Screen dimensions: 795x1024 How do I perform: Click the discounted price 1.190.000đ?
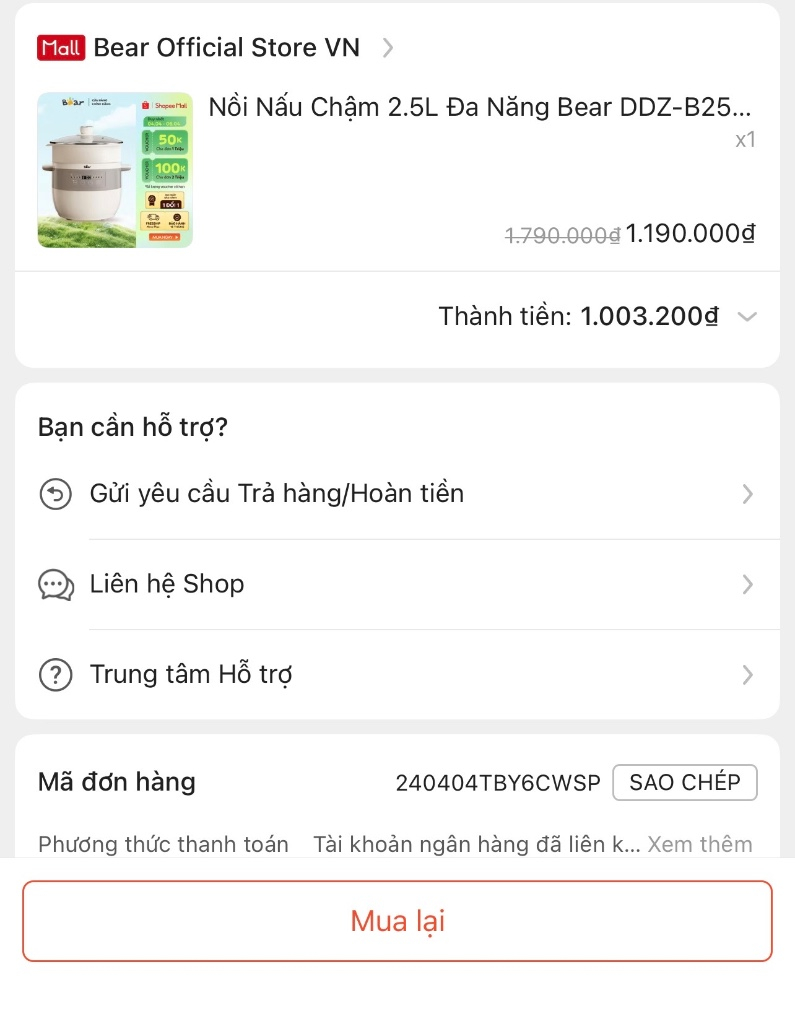[x=688, y=233]
